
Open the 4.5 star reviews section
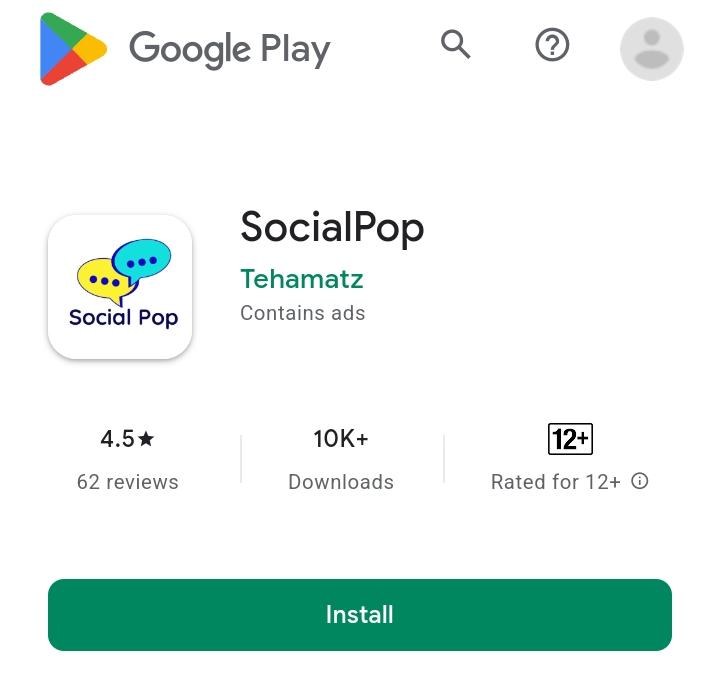tap(128, 459)
